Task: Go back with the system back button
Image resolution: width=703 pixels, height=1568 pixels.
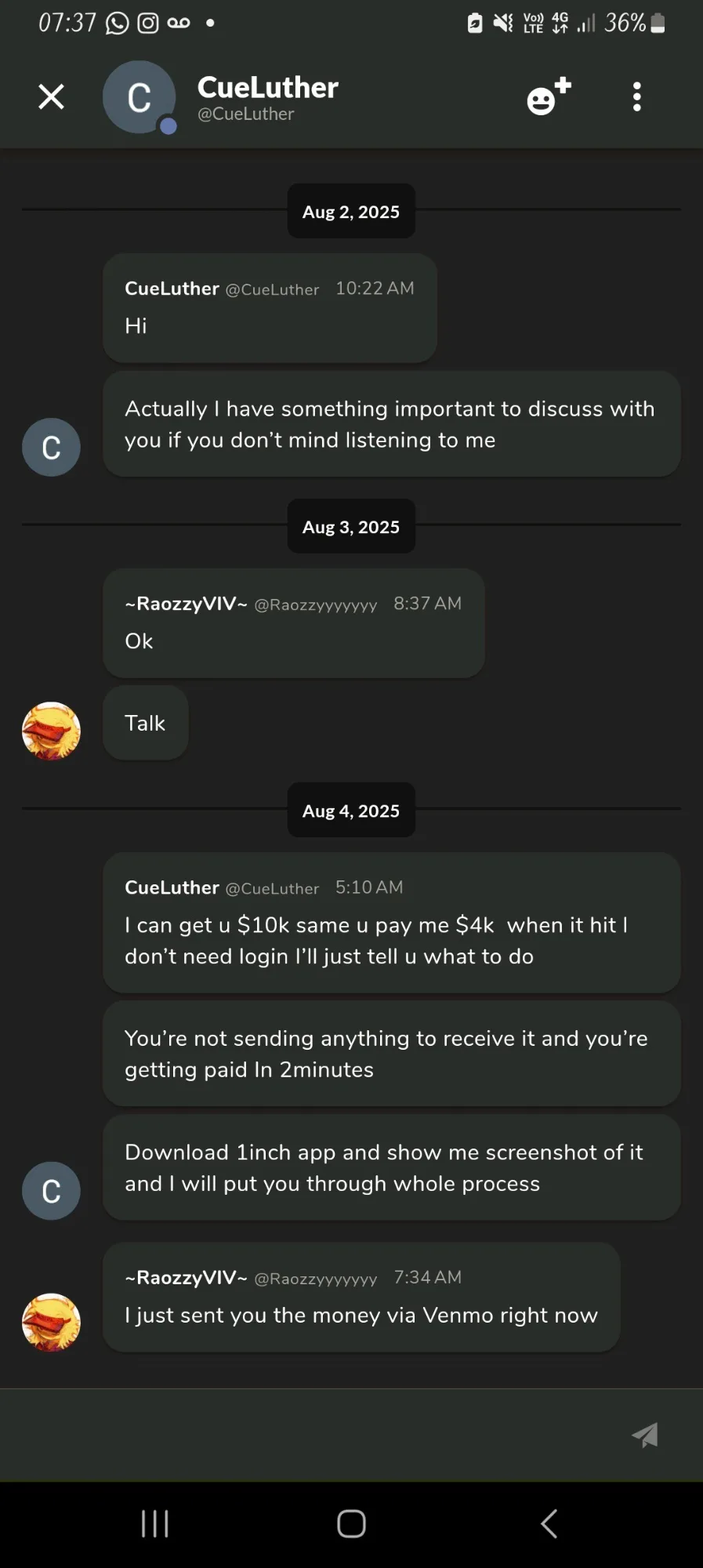Action: (x=549, y=1524)
